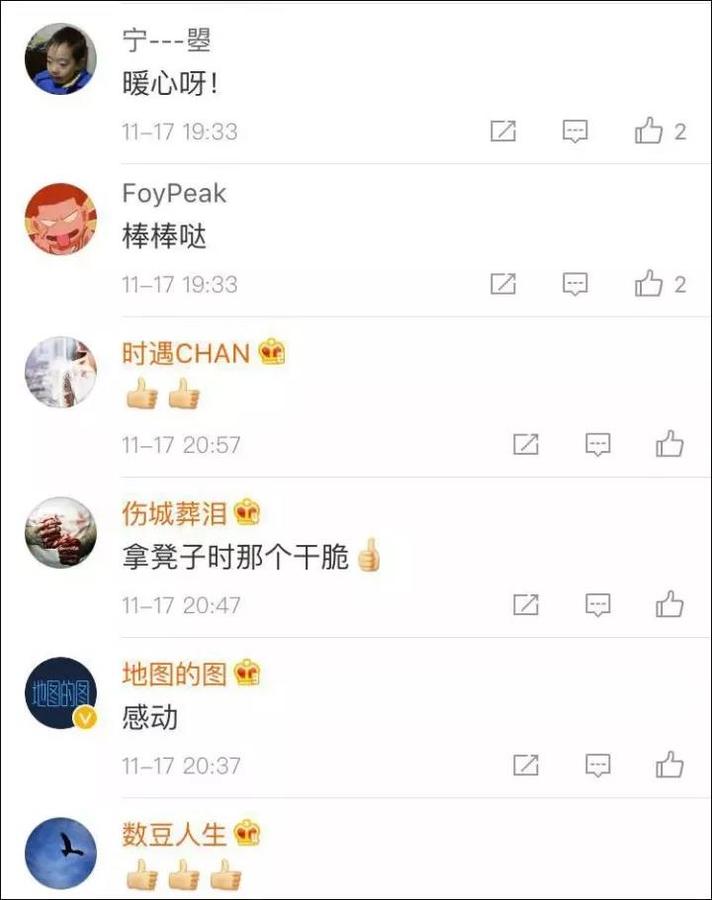Like the comment by 宁---曌
This screenshot has height=900, width=712.
[650, 131]
